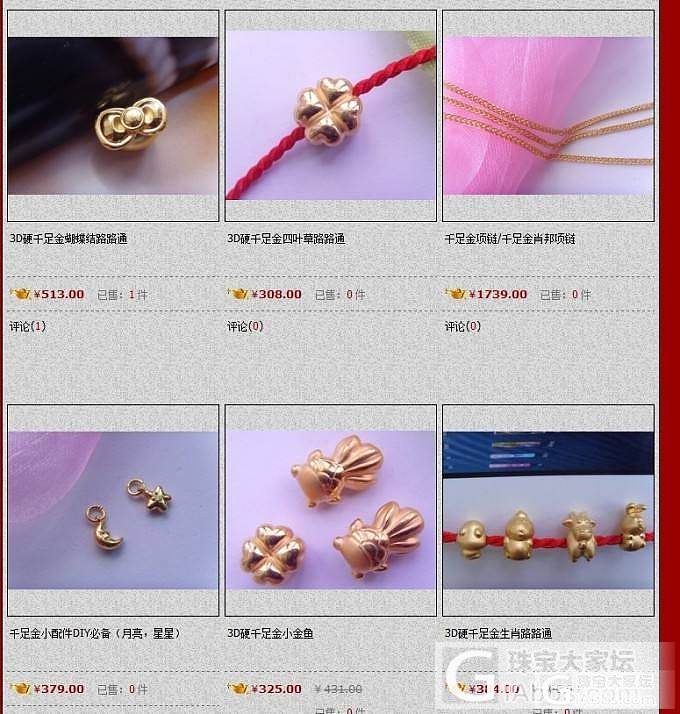680x714 pixels.
Task: Open the 3D硬千足金小金鱼 product image
Action: coord(331,510)
